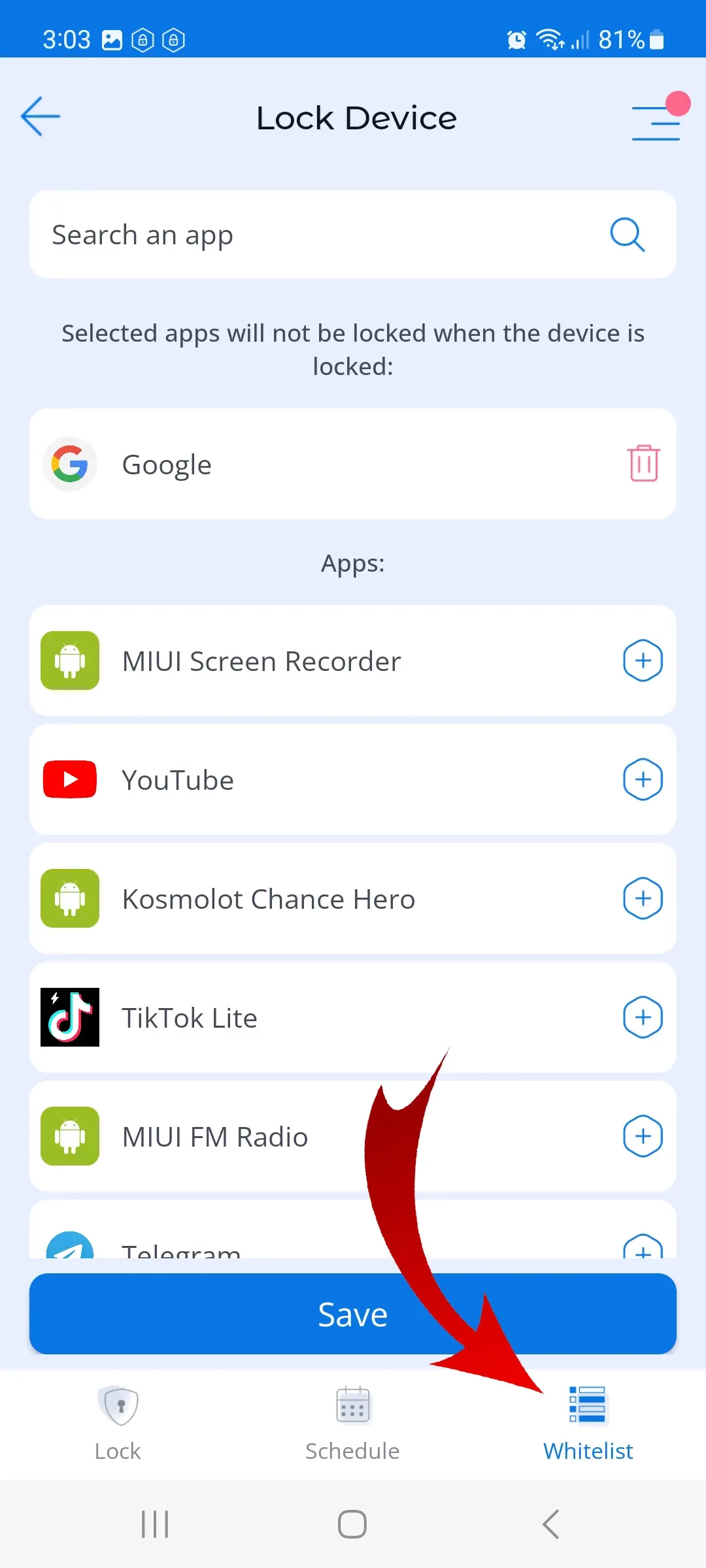Add YouTube to the whitelist
706x1568 pixels.
(x=643, y=779)
